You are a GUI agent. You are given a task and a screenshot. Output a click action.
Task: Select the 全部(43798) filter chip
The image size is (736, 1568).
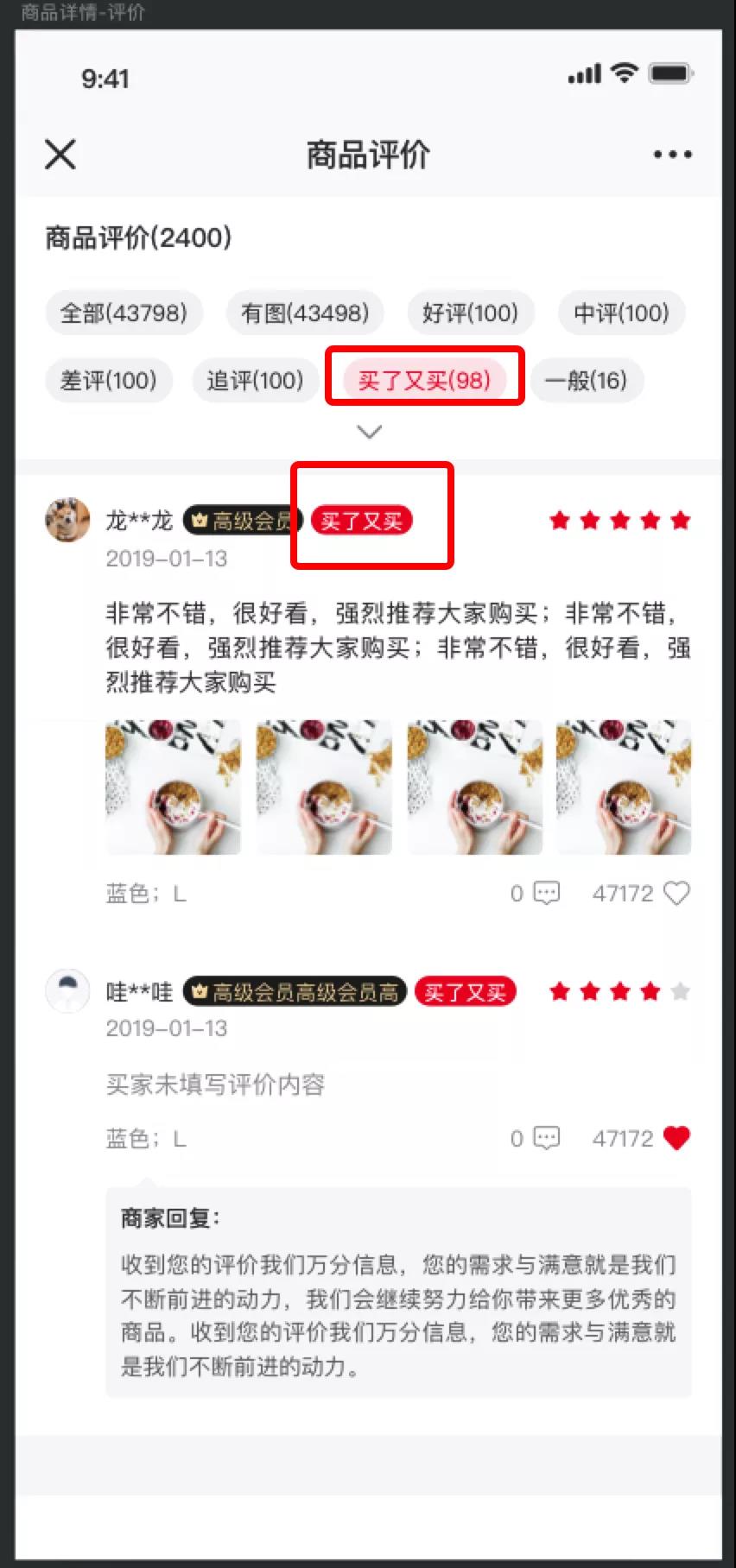tap(124, 313)
